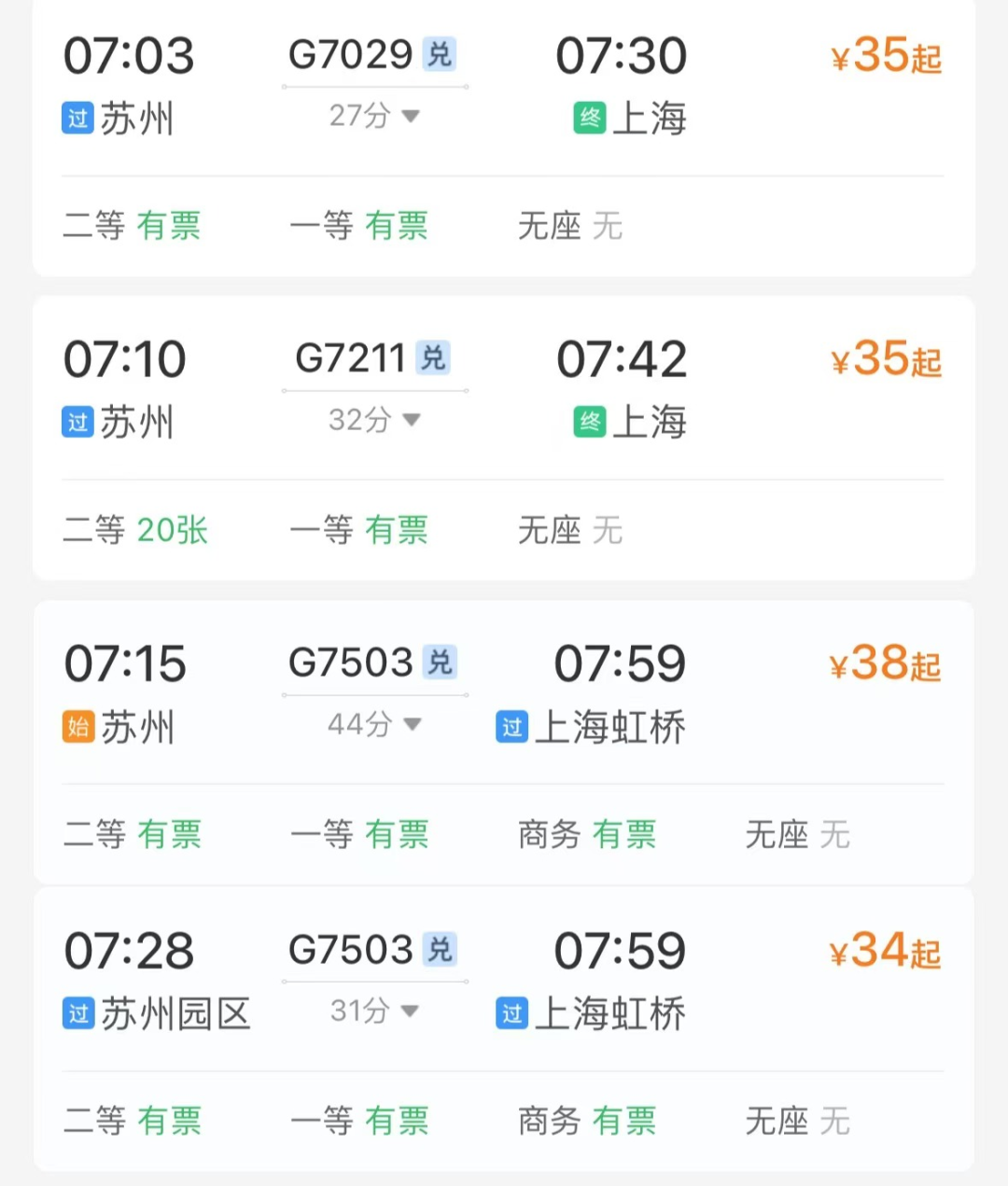Image resolution: width=1008 pixels, height=1186 pixels.
Task: Click 有票 next to 二等 on G7029
Action: point(169,226)
